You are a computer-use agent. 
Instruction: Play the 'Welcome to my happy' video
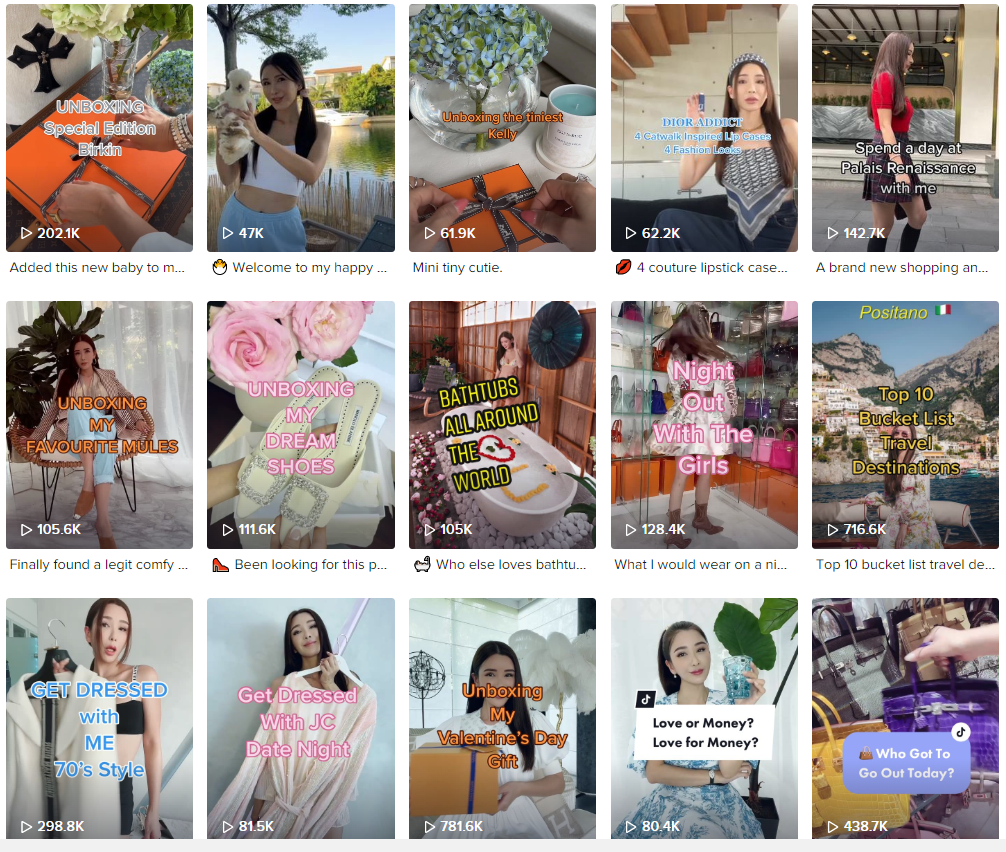coord(300,128)
